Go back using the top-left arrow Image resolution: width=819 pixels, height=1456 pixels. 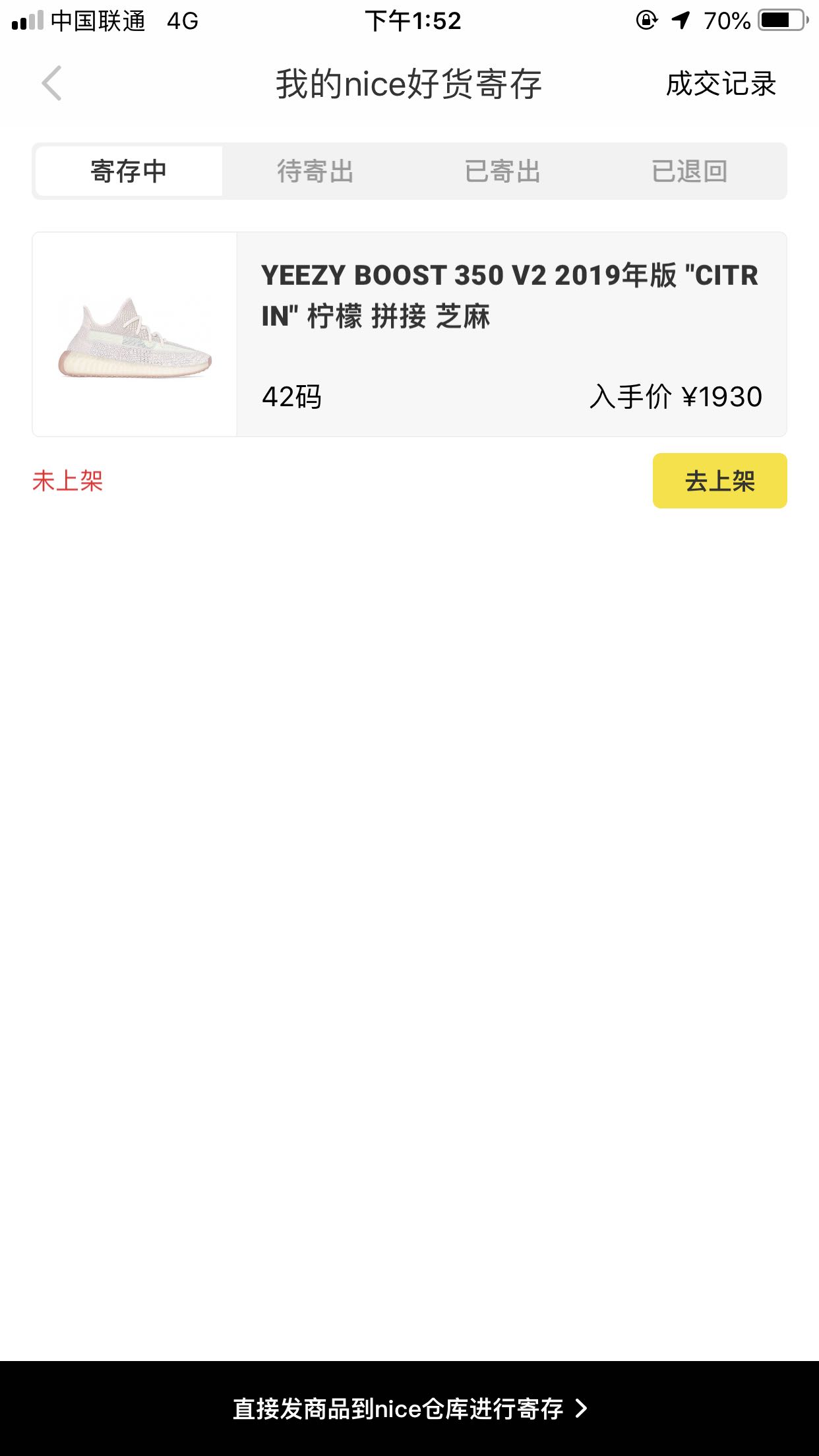coord(51,84)
